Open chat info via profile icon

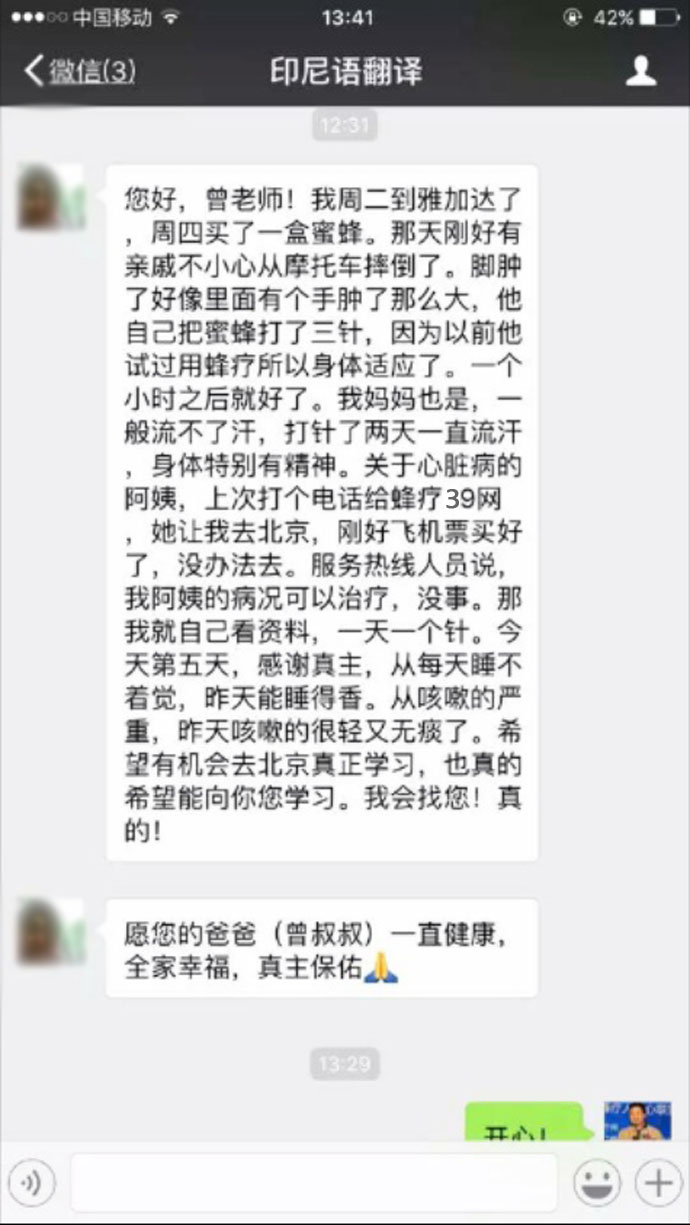point(641,70)
